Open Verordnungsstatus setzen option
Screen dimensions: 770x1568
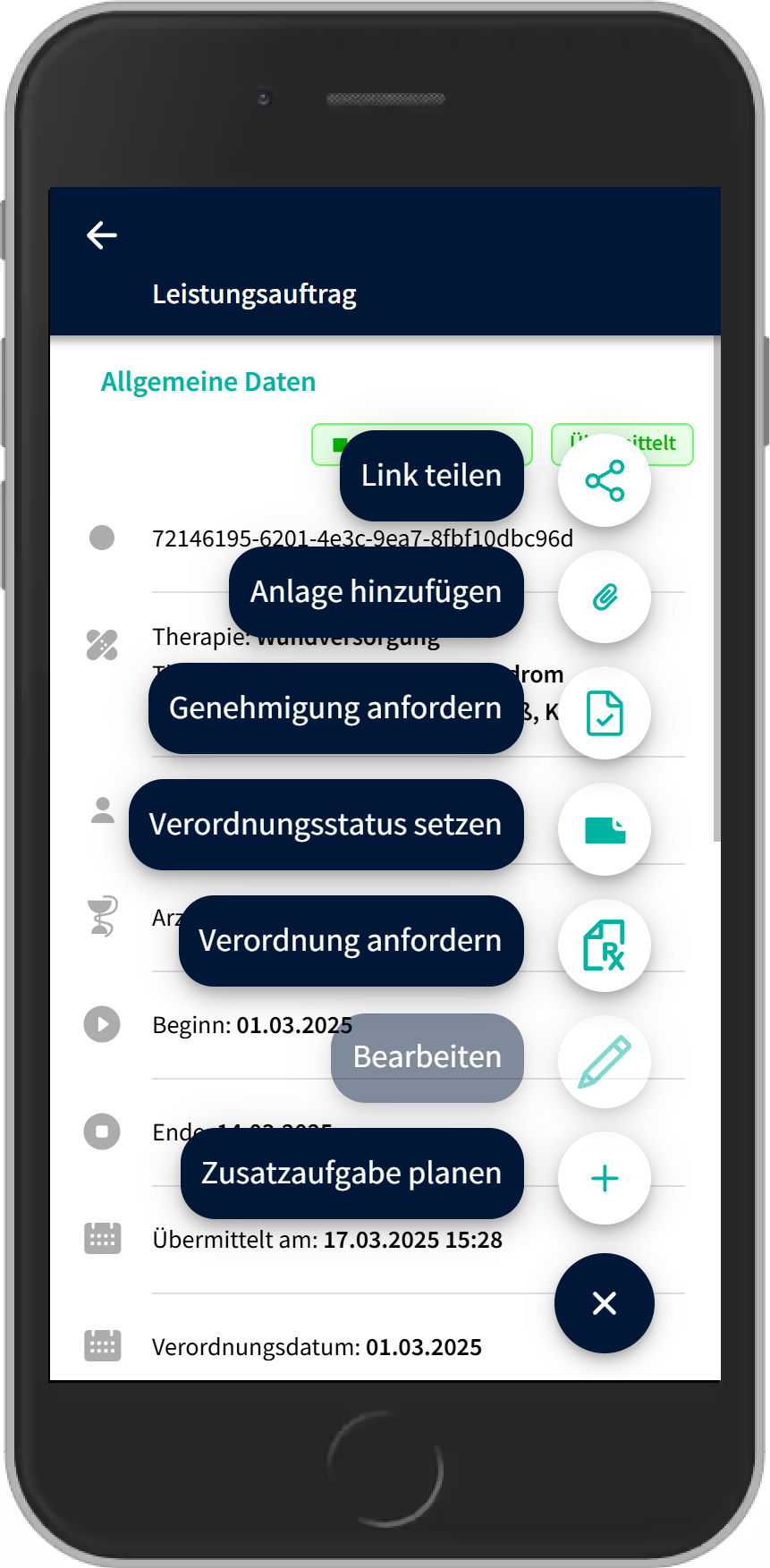(x=605, y=829)
